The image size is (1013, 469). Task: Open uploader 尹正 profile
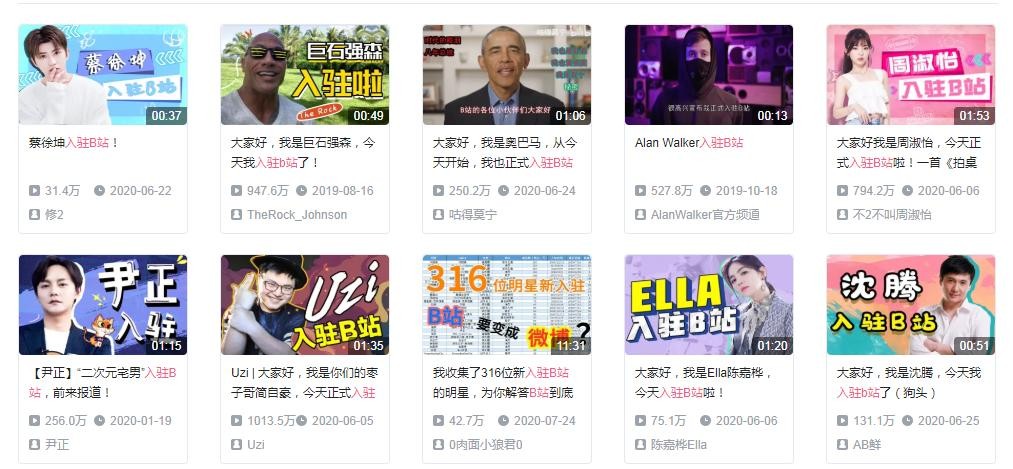tap(57, 445)
